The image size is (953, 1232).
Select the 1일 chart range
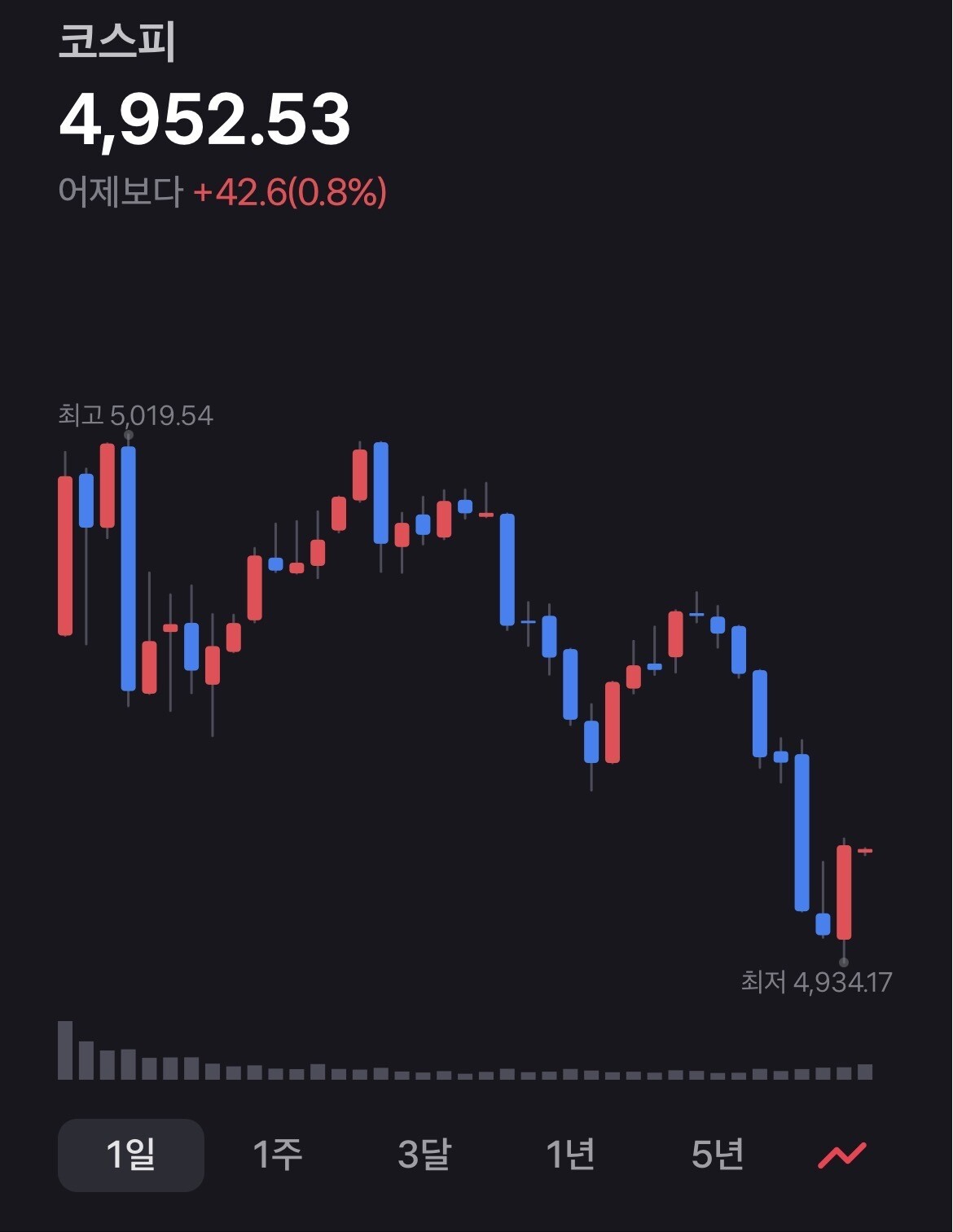pos(130,1155)
